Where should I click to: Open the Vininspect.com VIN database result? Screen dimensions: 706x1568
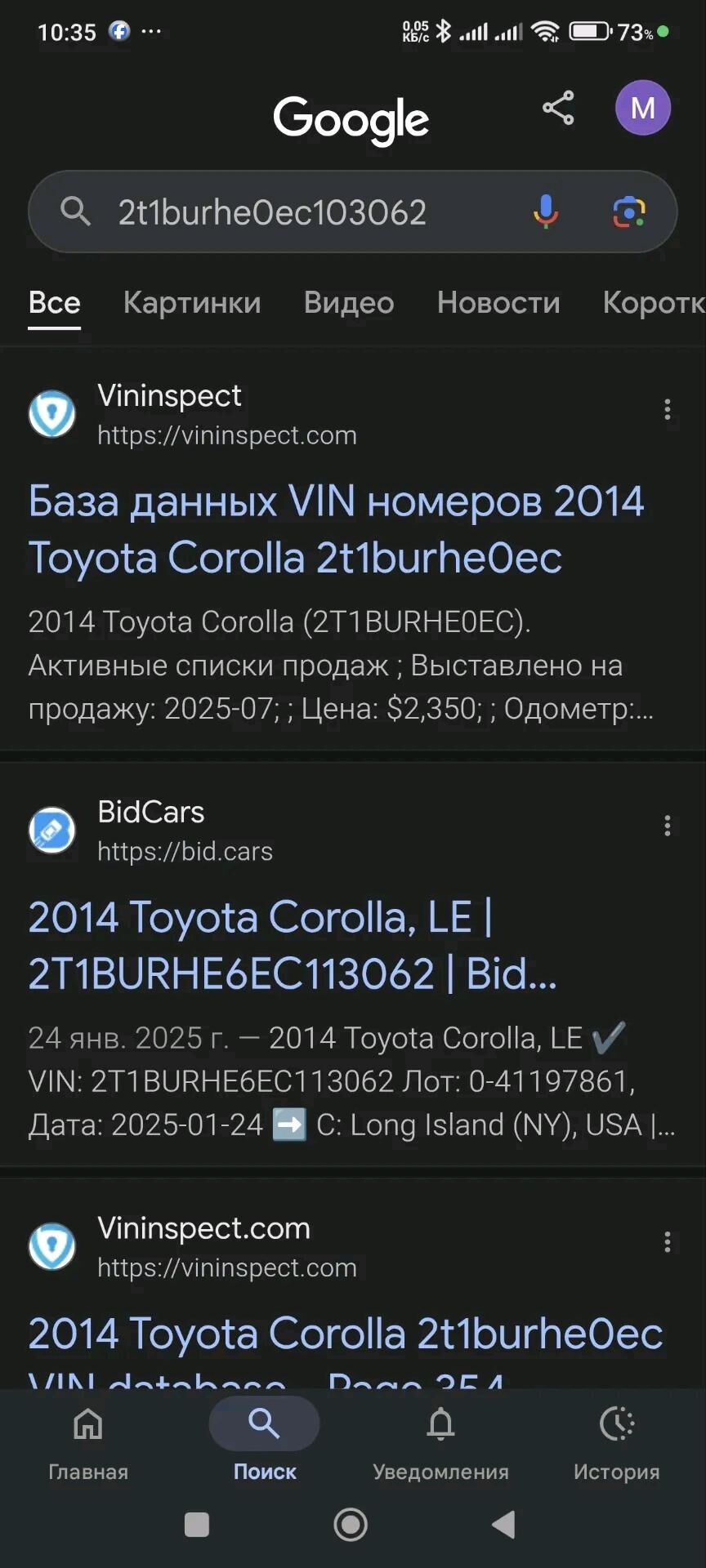pos(345,1335)
